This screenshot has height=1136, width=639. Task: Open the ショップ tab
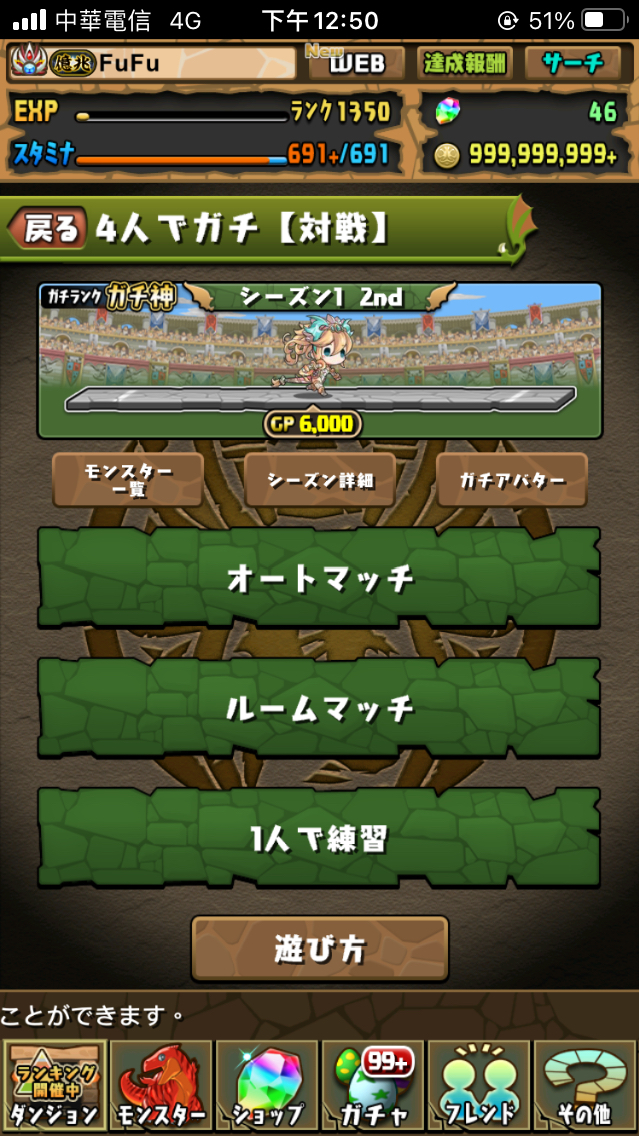pos(267,1085)
